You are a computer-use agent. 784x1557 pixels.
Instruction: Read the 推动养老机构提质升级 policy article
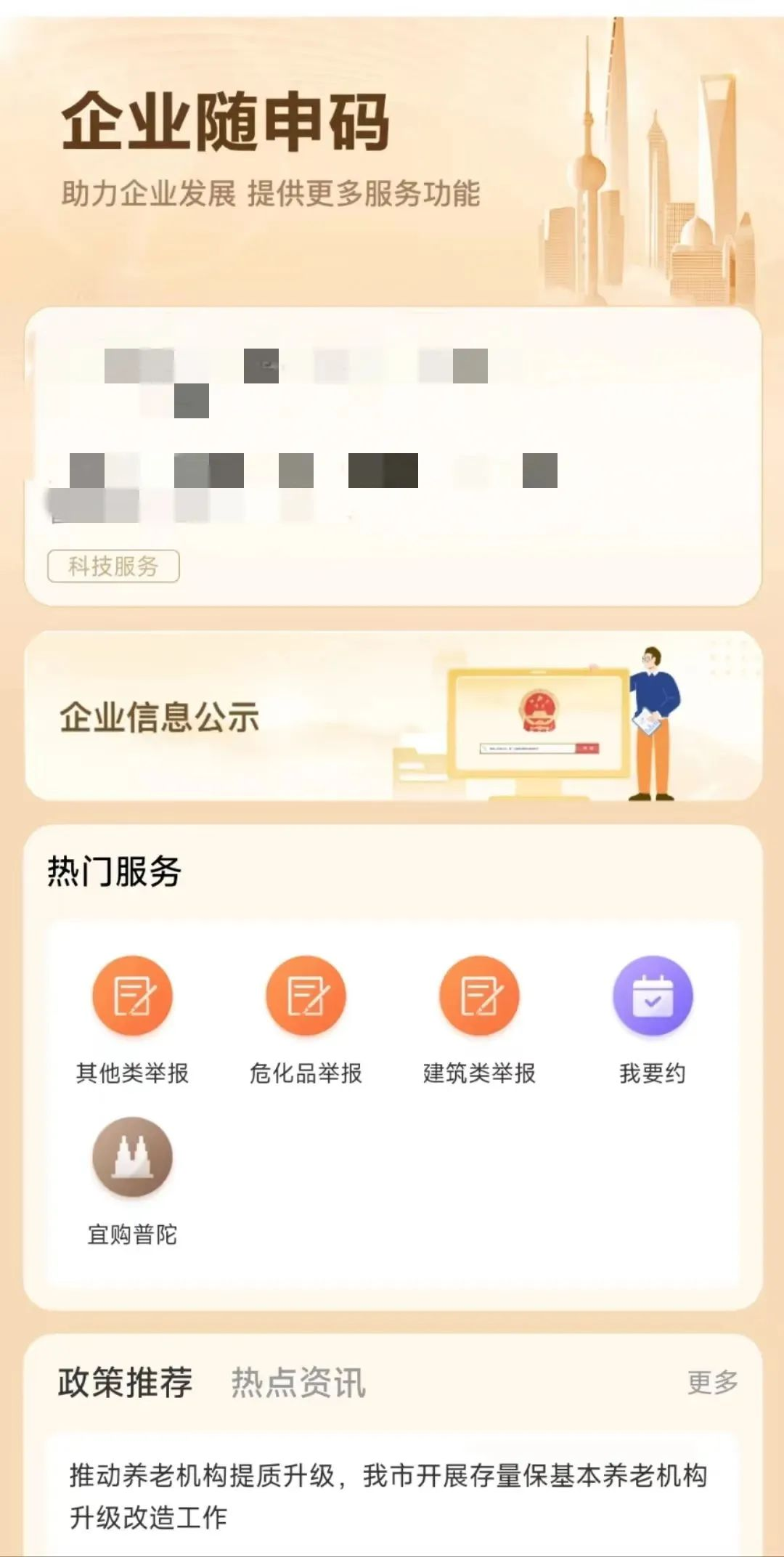point(388,1496)
